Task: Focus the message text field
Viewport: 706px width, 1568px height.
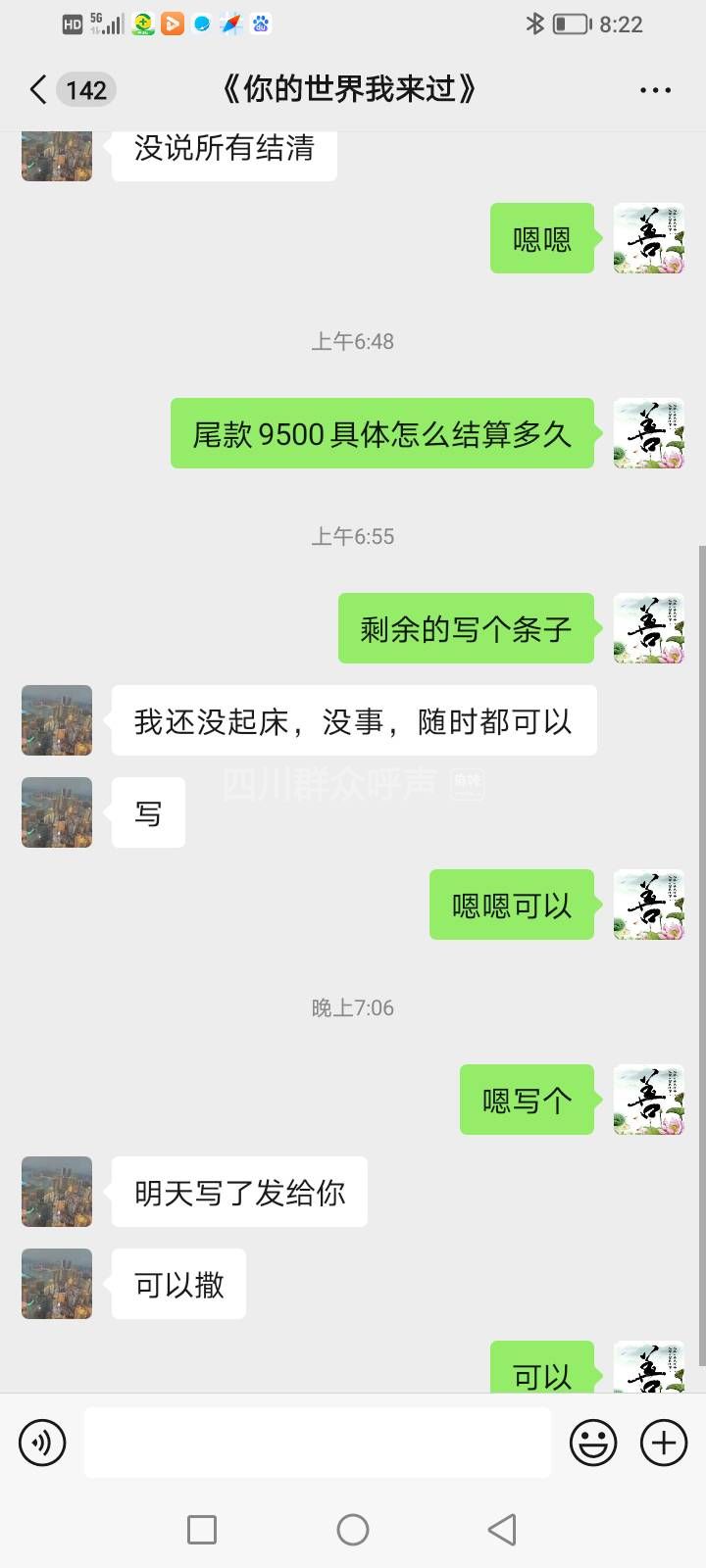Action: (317, 1443)
